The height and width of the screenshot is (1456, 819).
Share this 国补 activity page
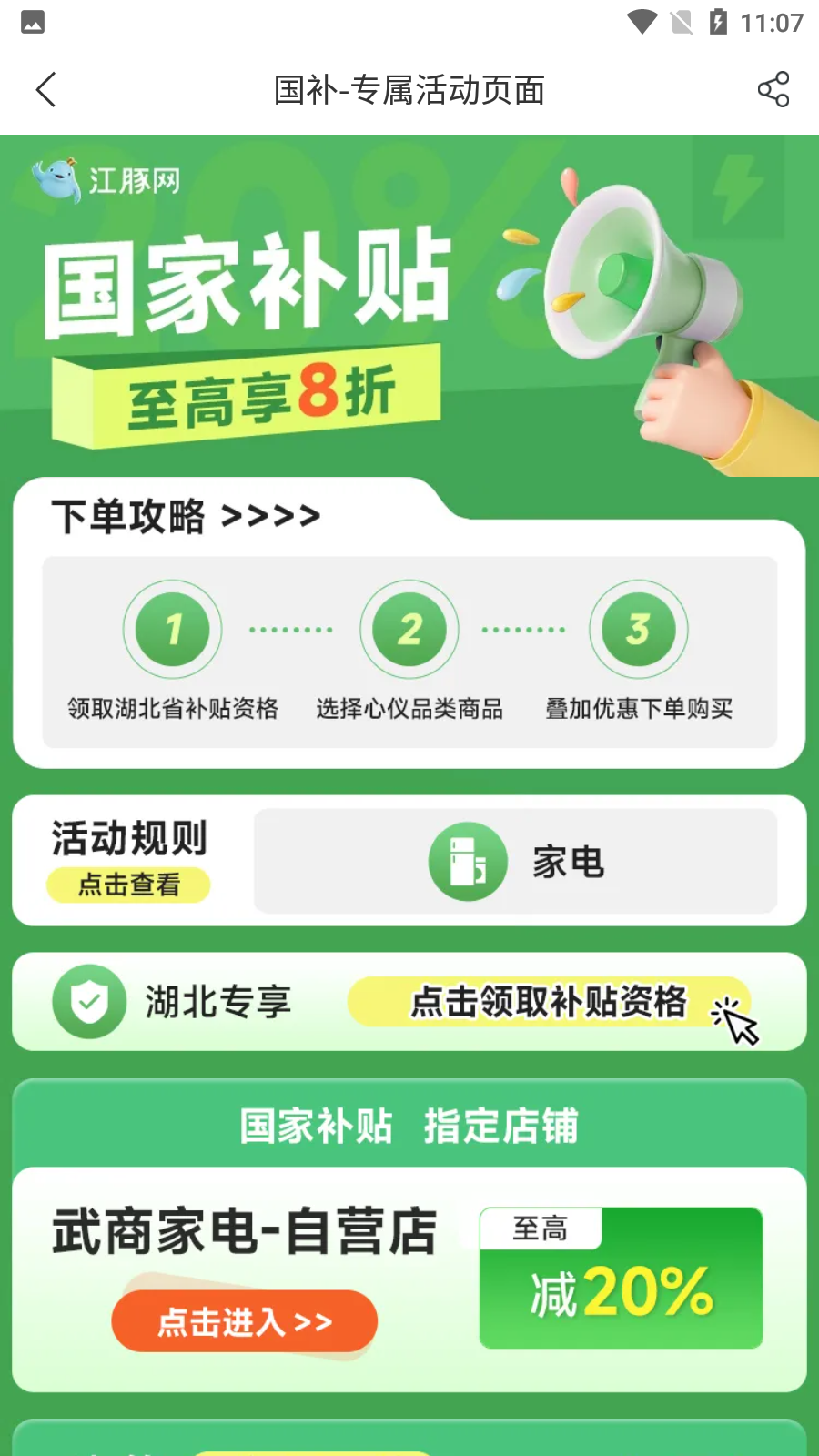[x=773, y=90]
